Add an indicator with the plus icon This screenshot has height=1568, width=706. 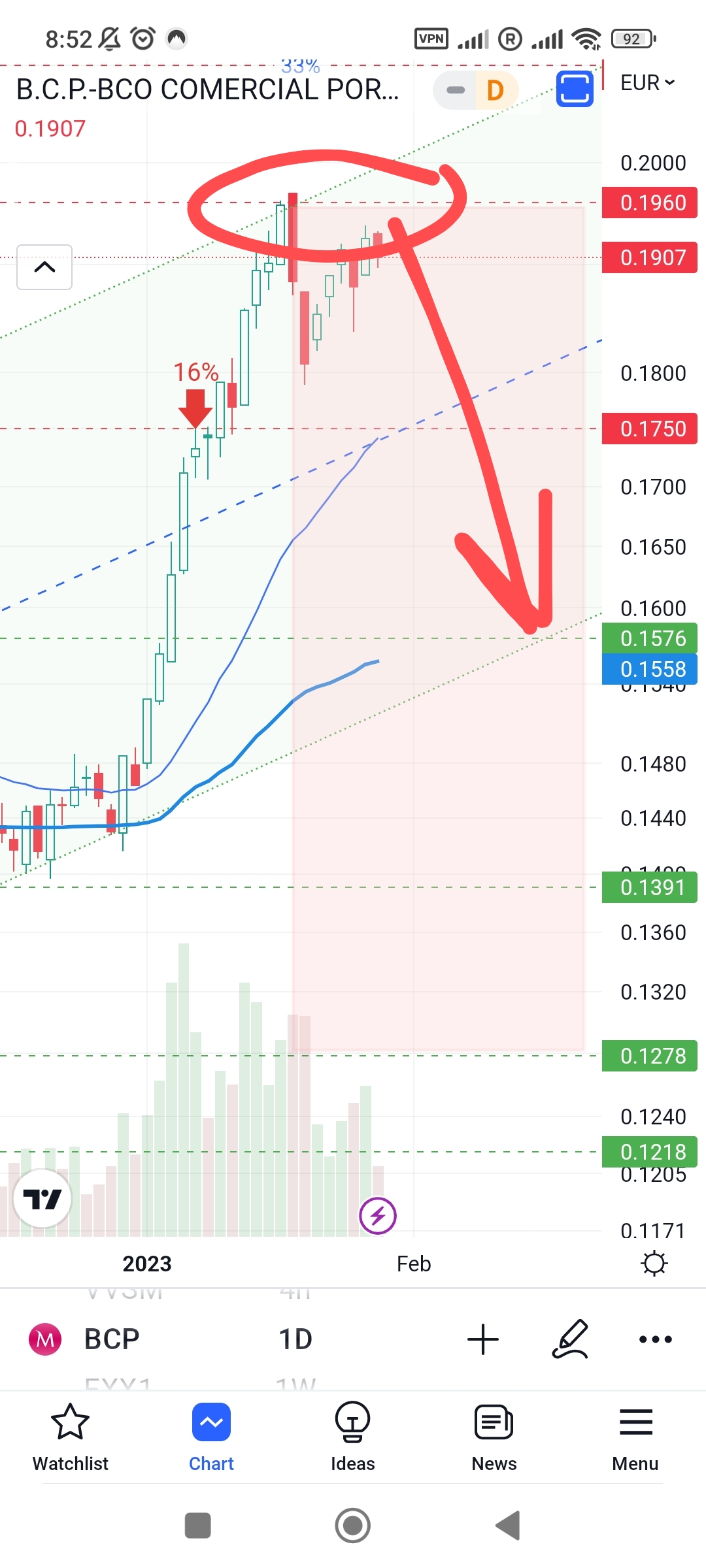tap(483, 1339)
